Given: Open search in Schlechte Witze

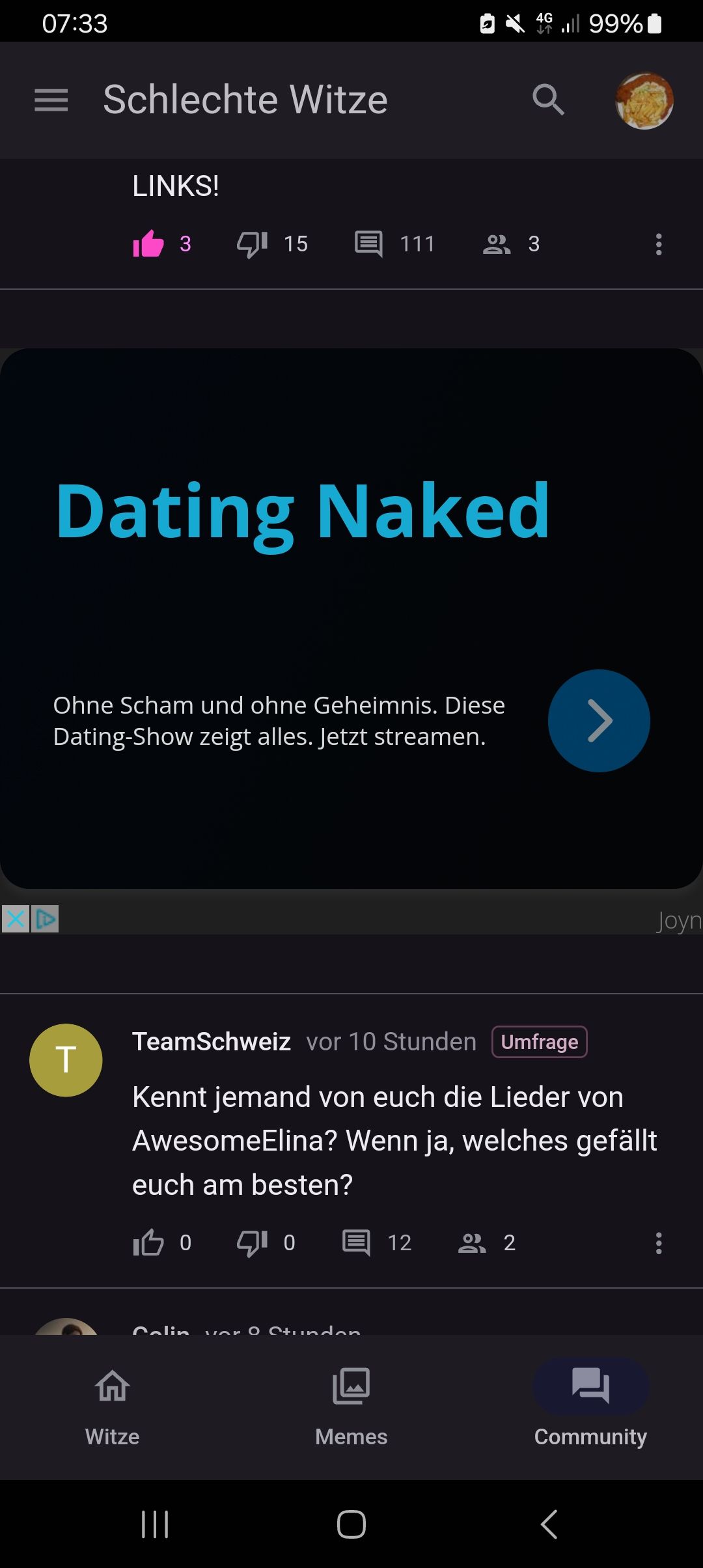Looking at the screenshot, I should click(x=548, y=100).
